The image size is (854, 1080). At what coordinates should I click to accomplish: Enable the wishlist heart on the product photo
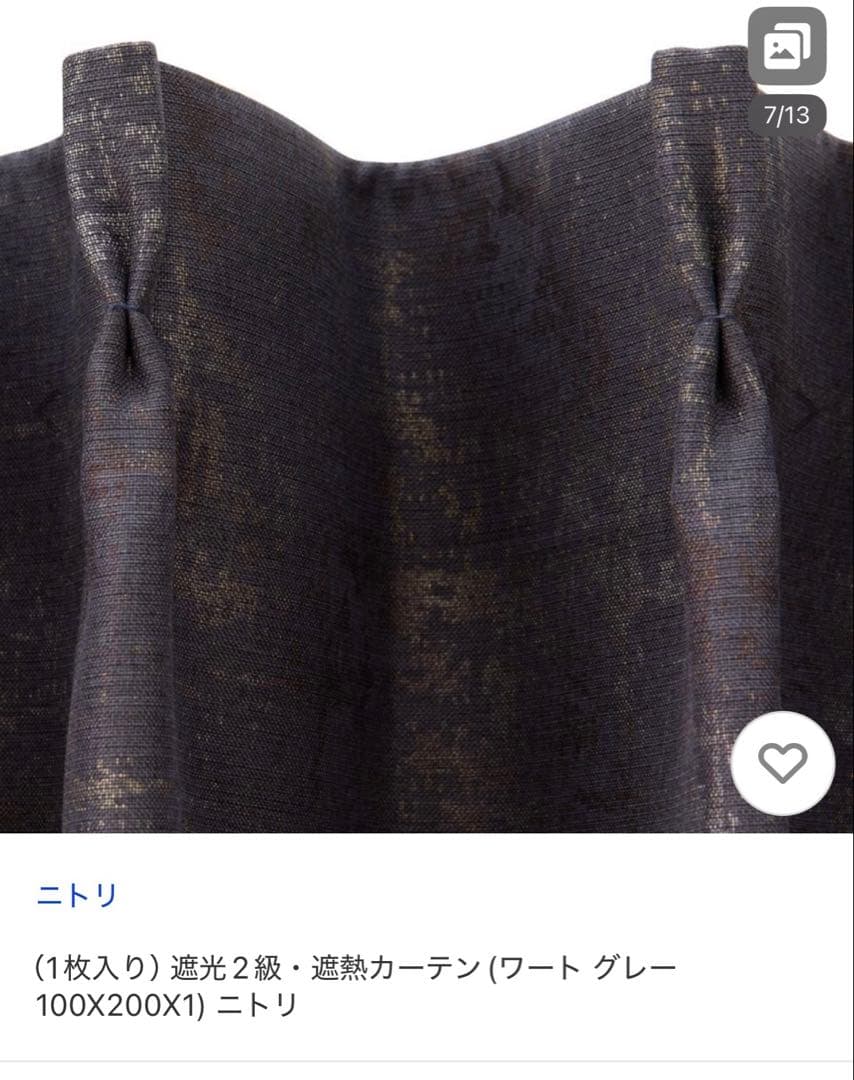click(785, 764)
